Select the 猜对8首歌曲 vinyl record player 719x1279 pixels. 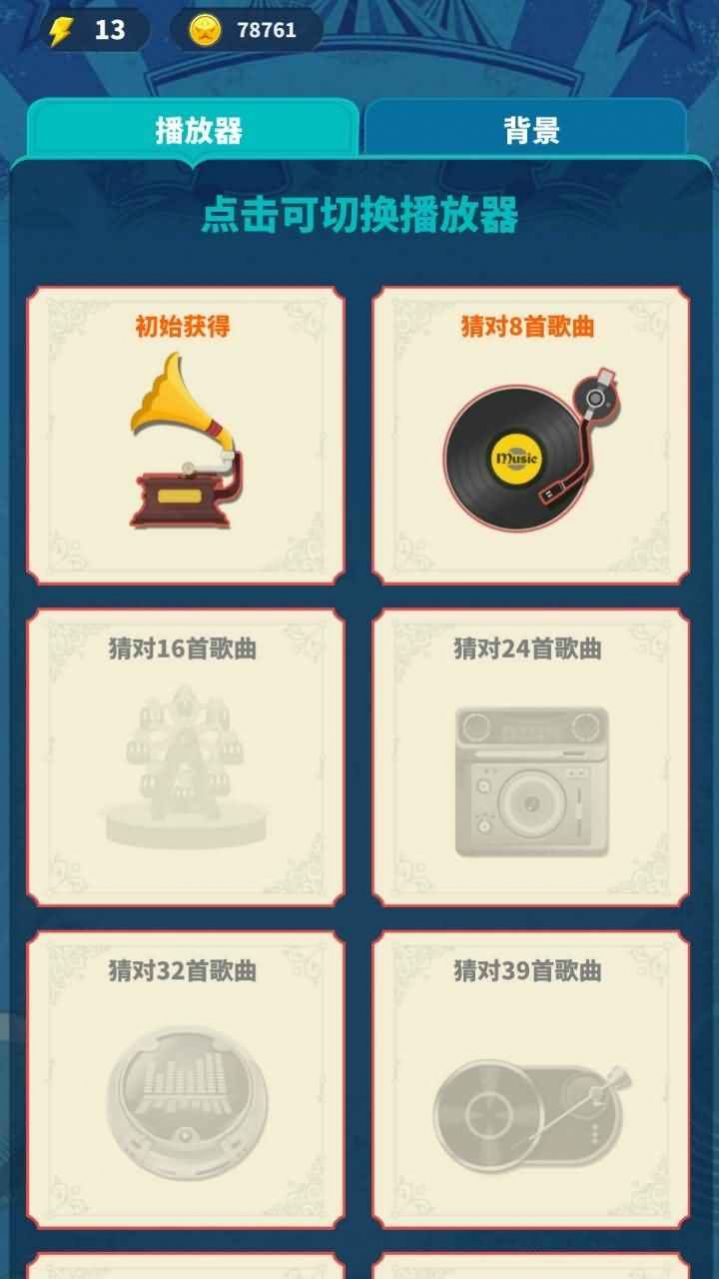pyautogui.click(x=531, y=436)
